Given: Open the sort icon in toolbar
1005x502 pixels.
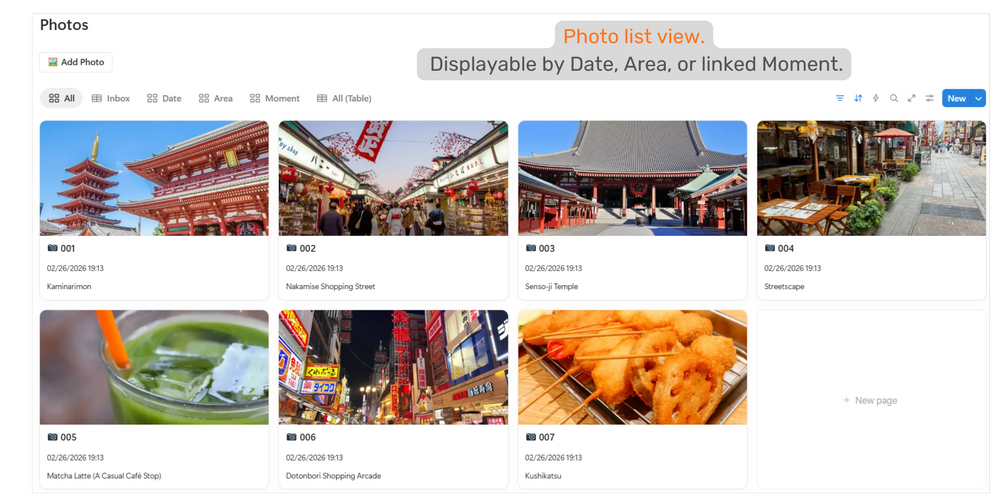Looking at the screenshot, I should tap(858, 98).
